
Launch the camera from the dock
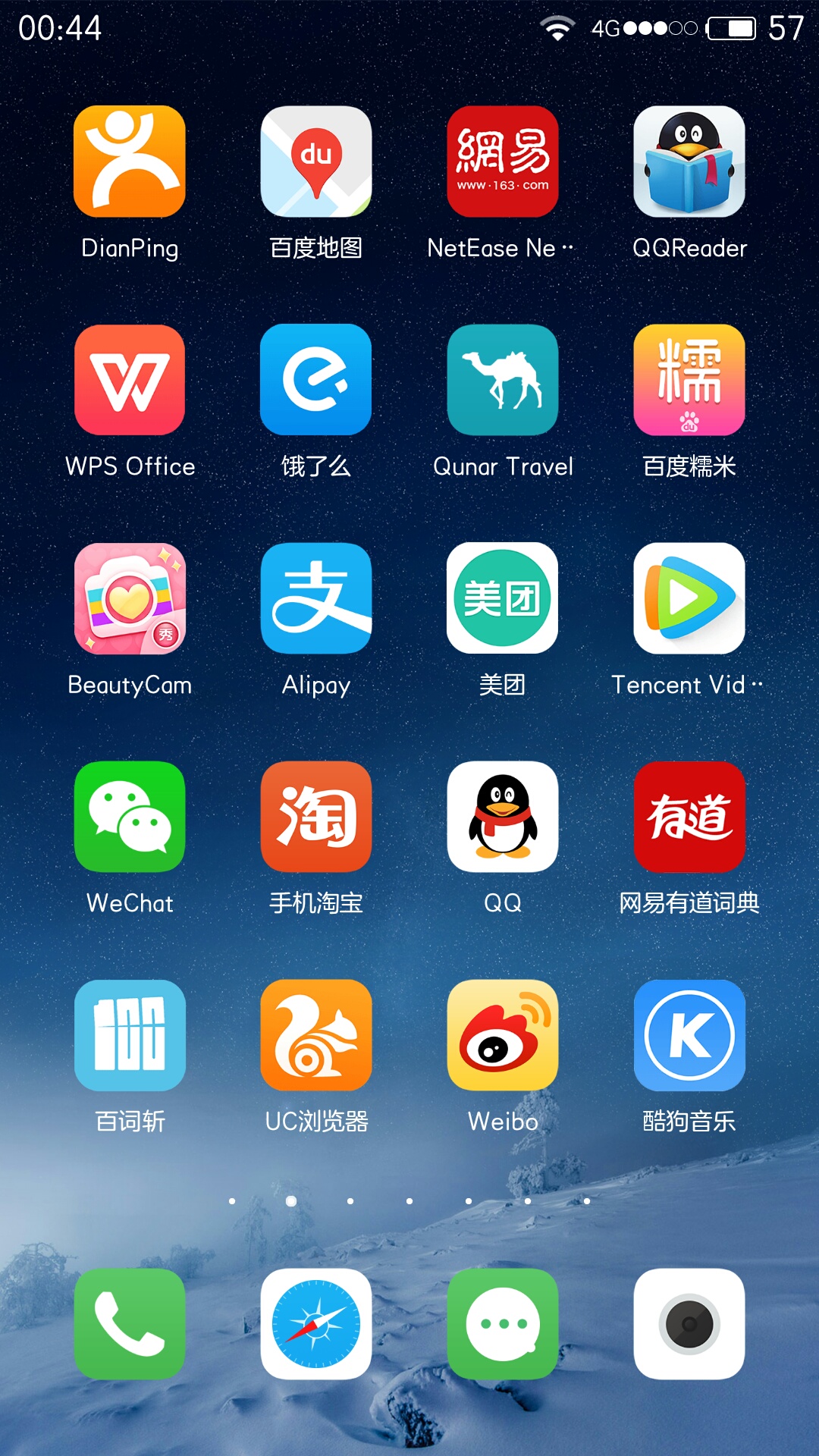click(689, 1324)
